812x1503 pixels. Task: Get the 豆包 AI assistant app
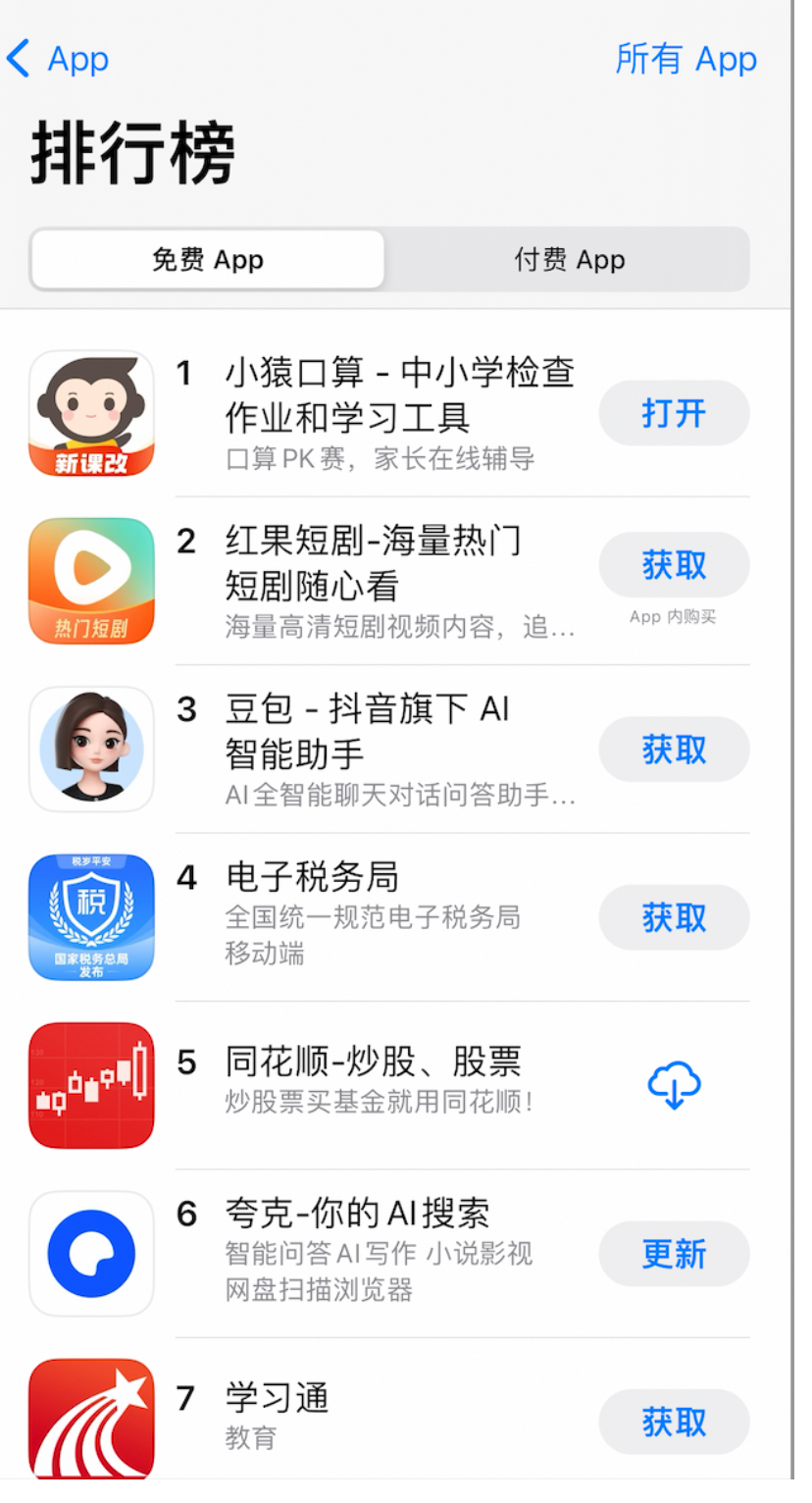pos(674,750)
